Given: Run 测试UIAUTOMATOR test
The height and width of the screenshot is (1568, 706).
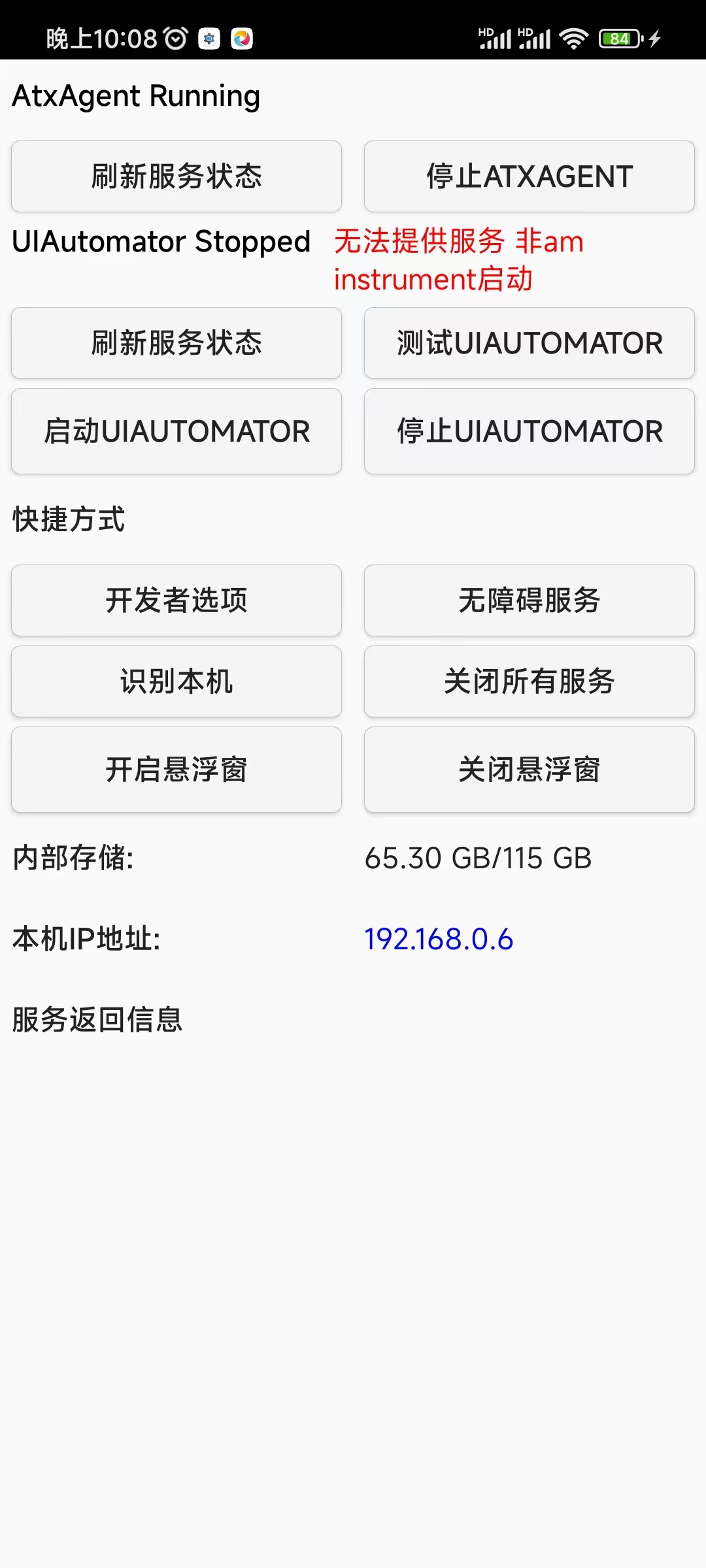Looking at the screenshot, I should 529,343.
